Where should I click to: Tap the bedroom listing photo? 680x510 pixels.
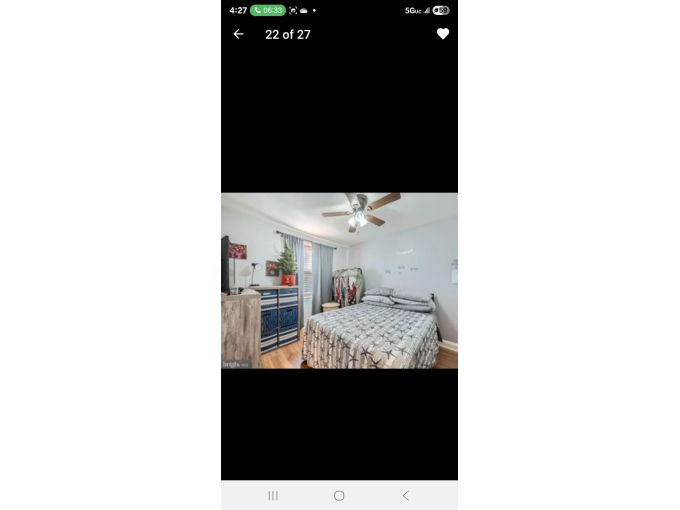[x=339, y=280]
